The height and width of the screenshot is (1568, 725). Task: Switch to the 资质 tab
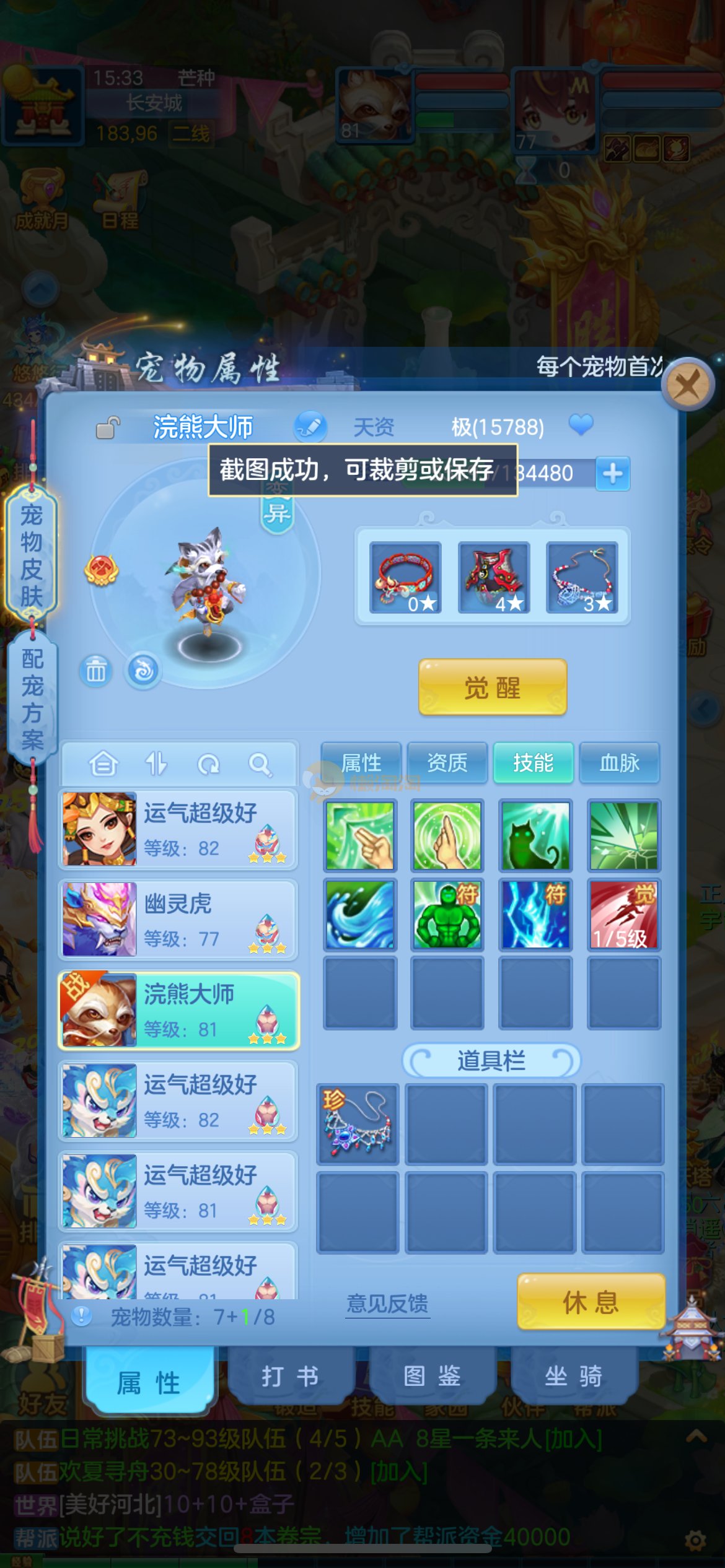(447, 763)
